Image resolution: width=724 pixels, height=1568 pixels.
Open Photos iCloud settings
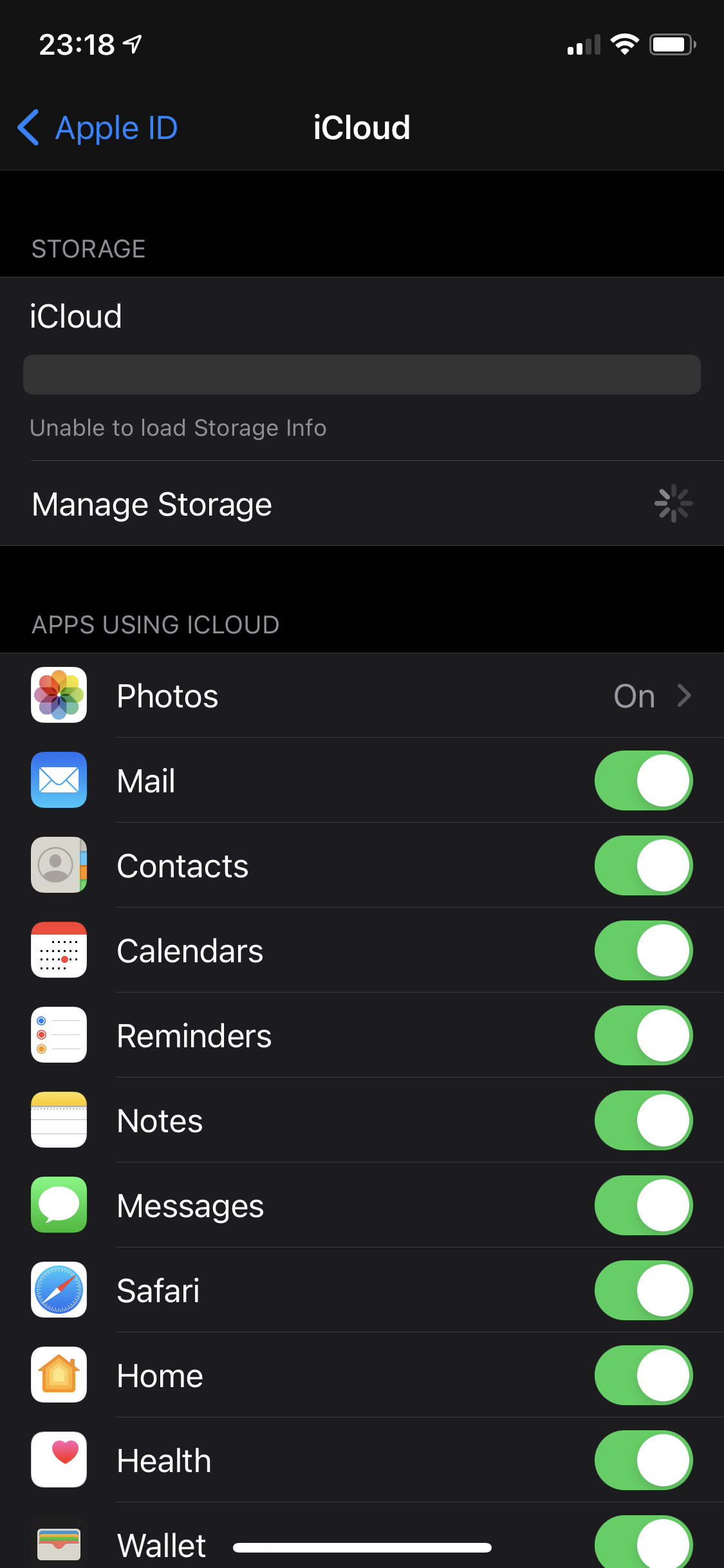tap(360, 696)
